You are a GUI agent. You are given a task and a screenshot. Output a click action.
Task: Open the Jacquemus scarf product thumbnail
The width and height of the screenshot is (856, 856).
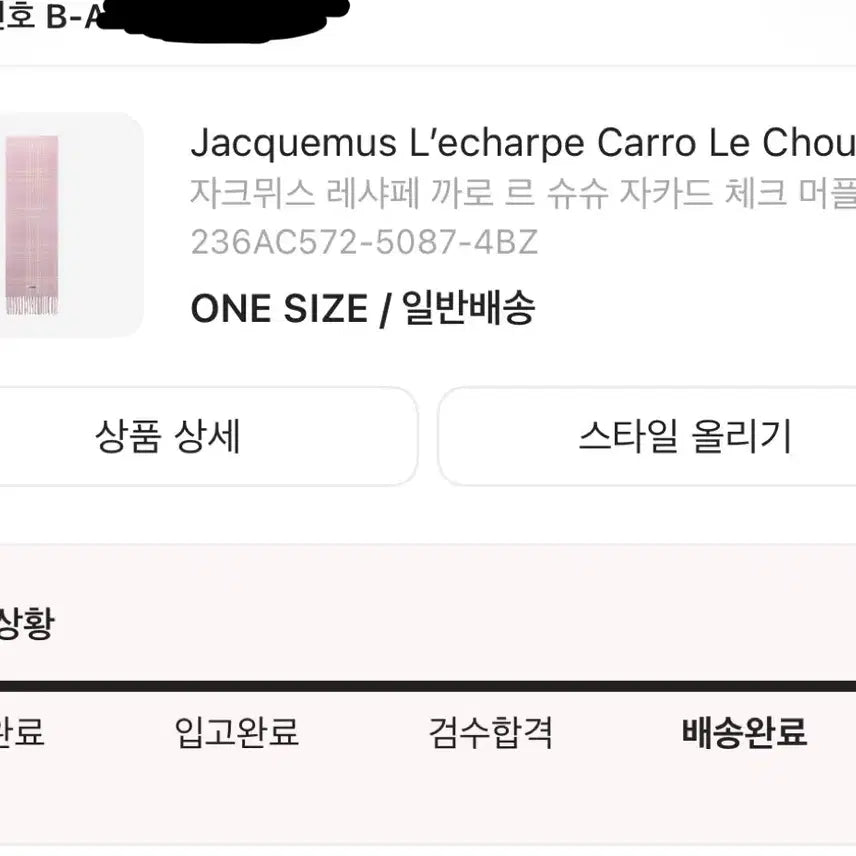coord(70,225)
